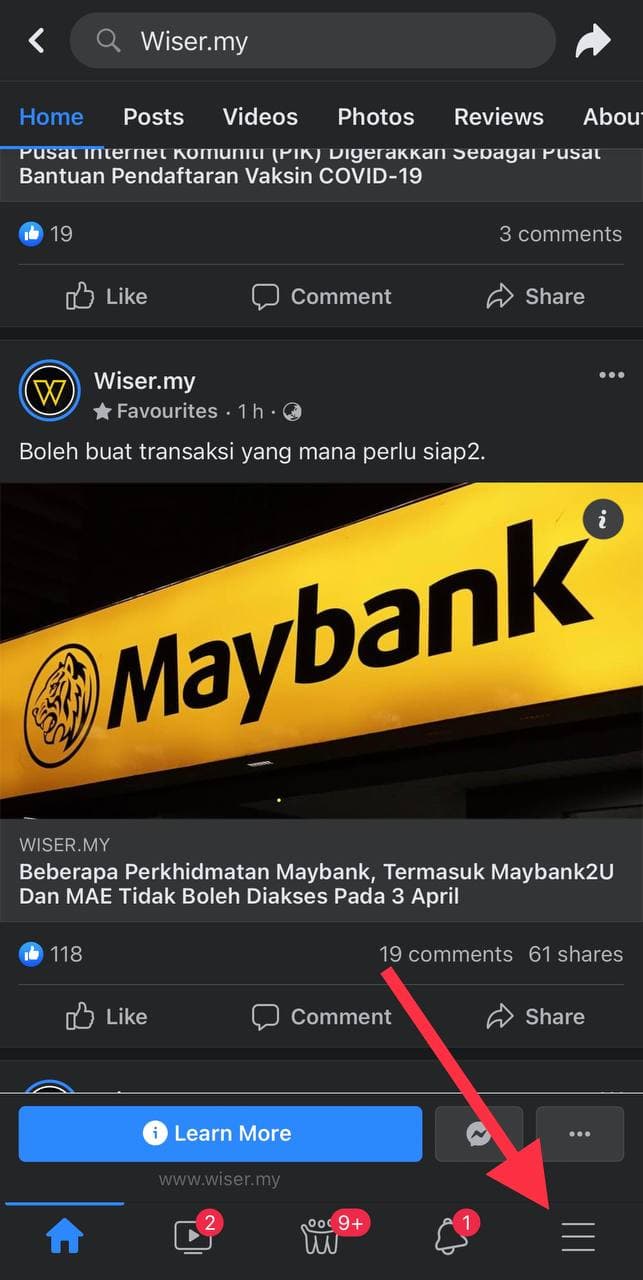Share the page via top arrow icon
Viewport: 643px width, 1280px height.
pos(592,41)
